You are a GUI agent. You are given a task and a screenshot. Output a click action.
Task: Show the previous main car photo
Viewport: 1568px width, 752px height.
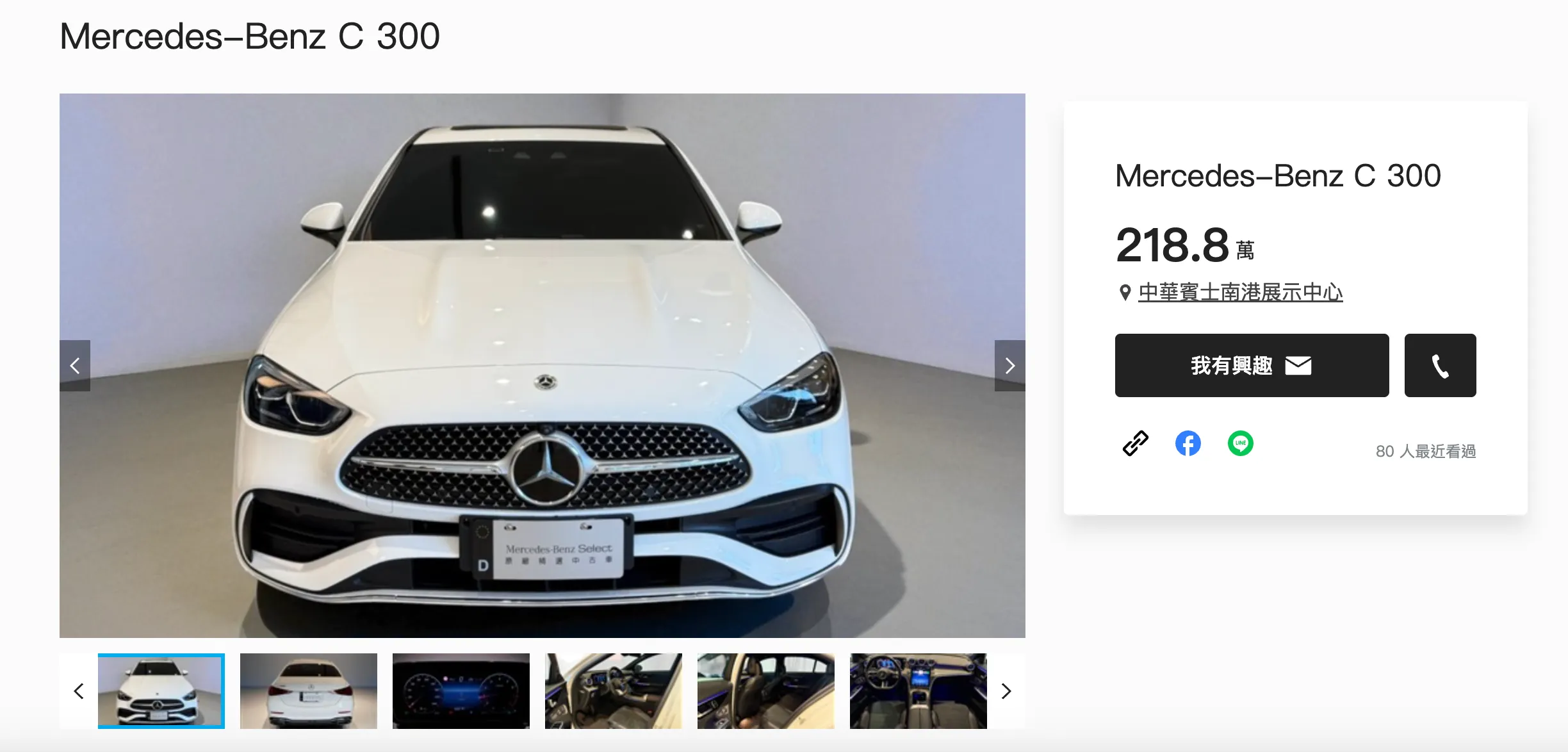click(75, 366)
